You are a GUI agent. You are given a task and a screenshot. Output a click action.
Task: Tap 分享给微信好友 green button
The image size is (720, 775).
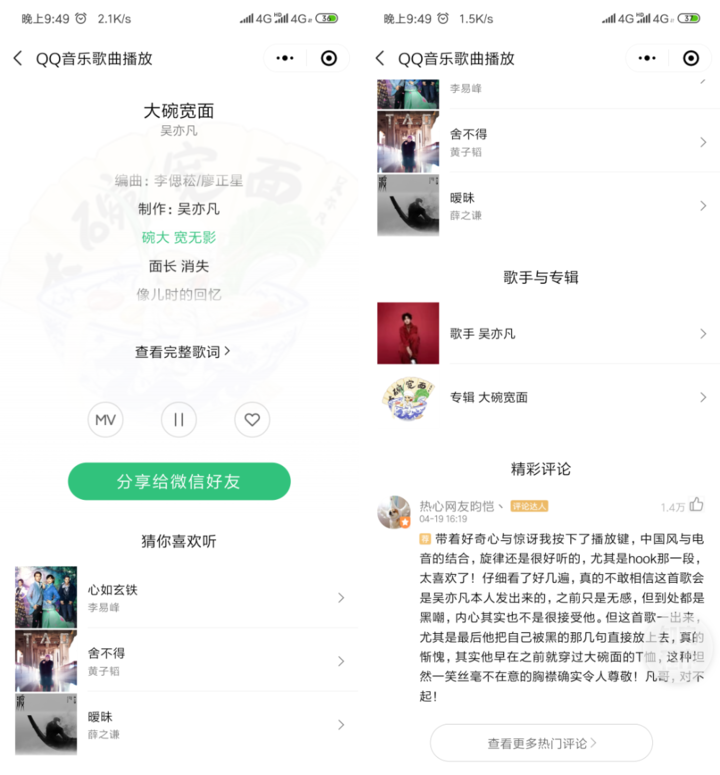(x=179, y=481)
